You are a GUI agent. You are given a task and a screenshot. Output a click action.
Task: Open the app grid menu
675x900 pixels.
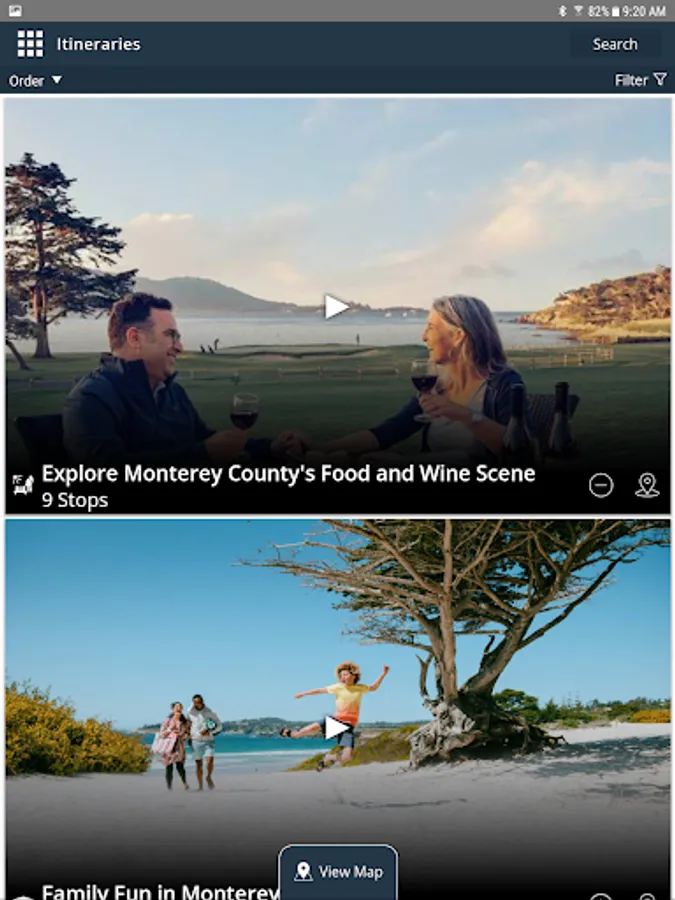(30, 44)
